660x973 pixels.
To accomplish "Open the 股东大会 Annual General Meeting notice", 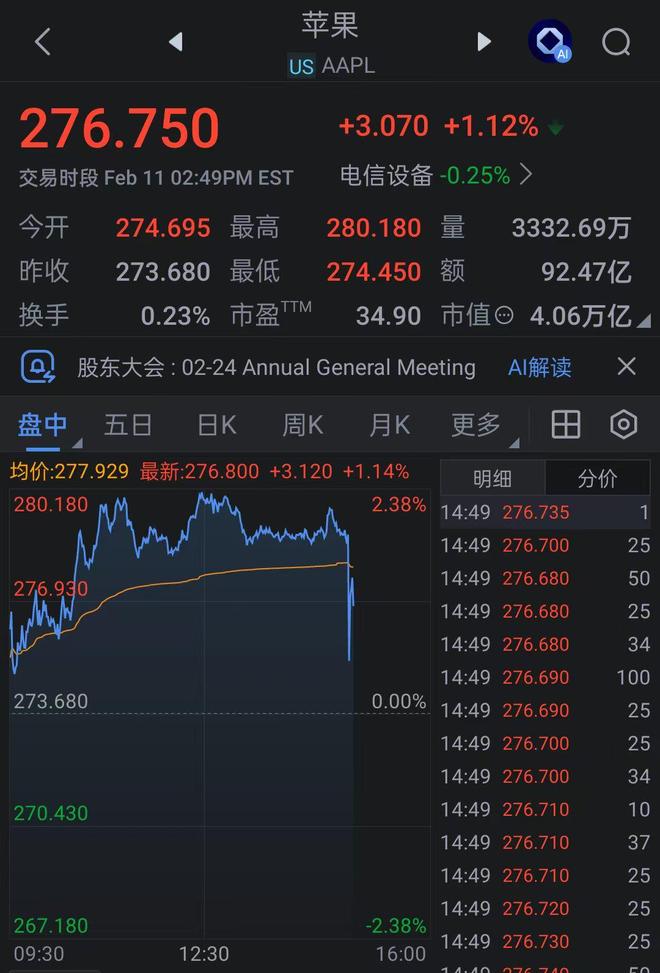I will tap(276, 367).
